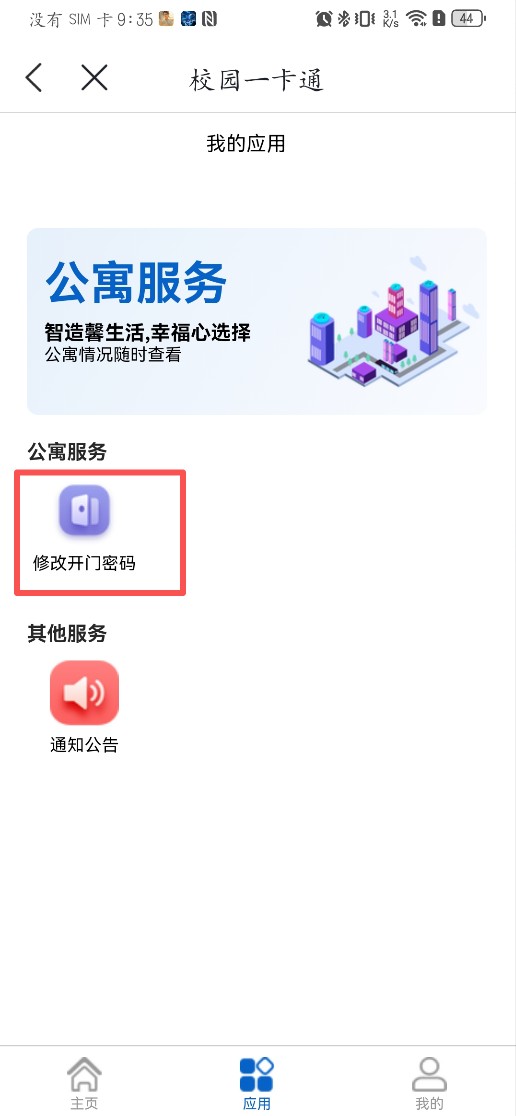516x1116 pixels.
Task: Switch to the 主页 tab
Action: coord(84,1083)
